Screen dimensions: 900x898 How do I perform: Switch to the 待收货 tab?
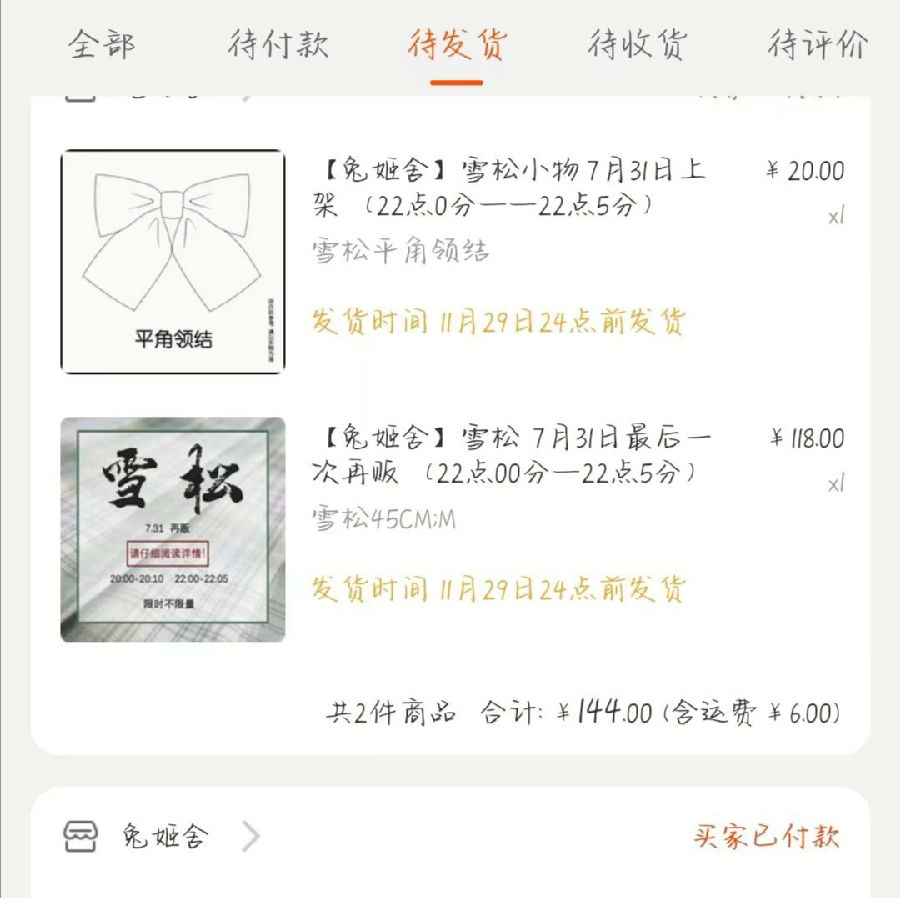(637, 45)
